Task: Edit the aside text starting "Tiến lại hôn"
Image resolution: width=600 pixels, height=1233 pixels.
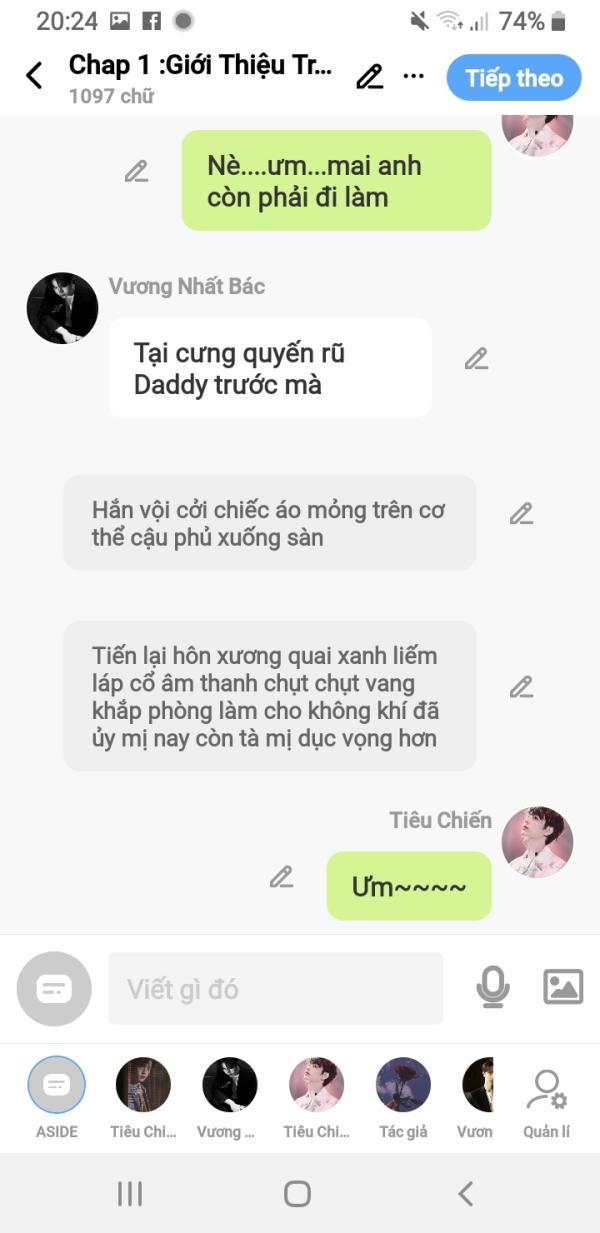Action: point(521,687)
